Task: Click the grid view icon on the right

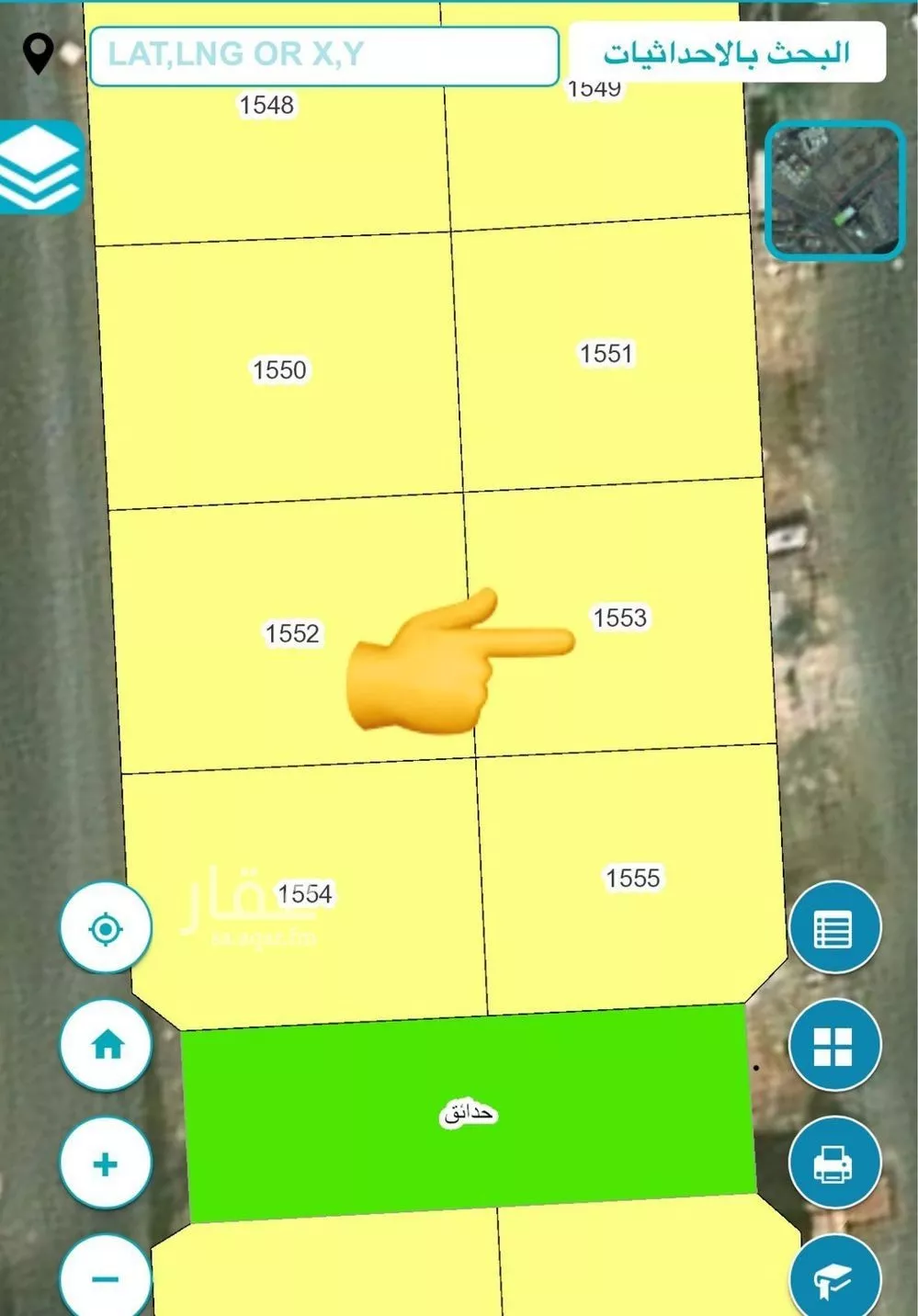Action: pyautogui.click(x=834, y=1045)
